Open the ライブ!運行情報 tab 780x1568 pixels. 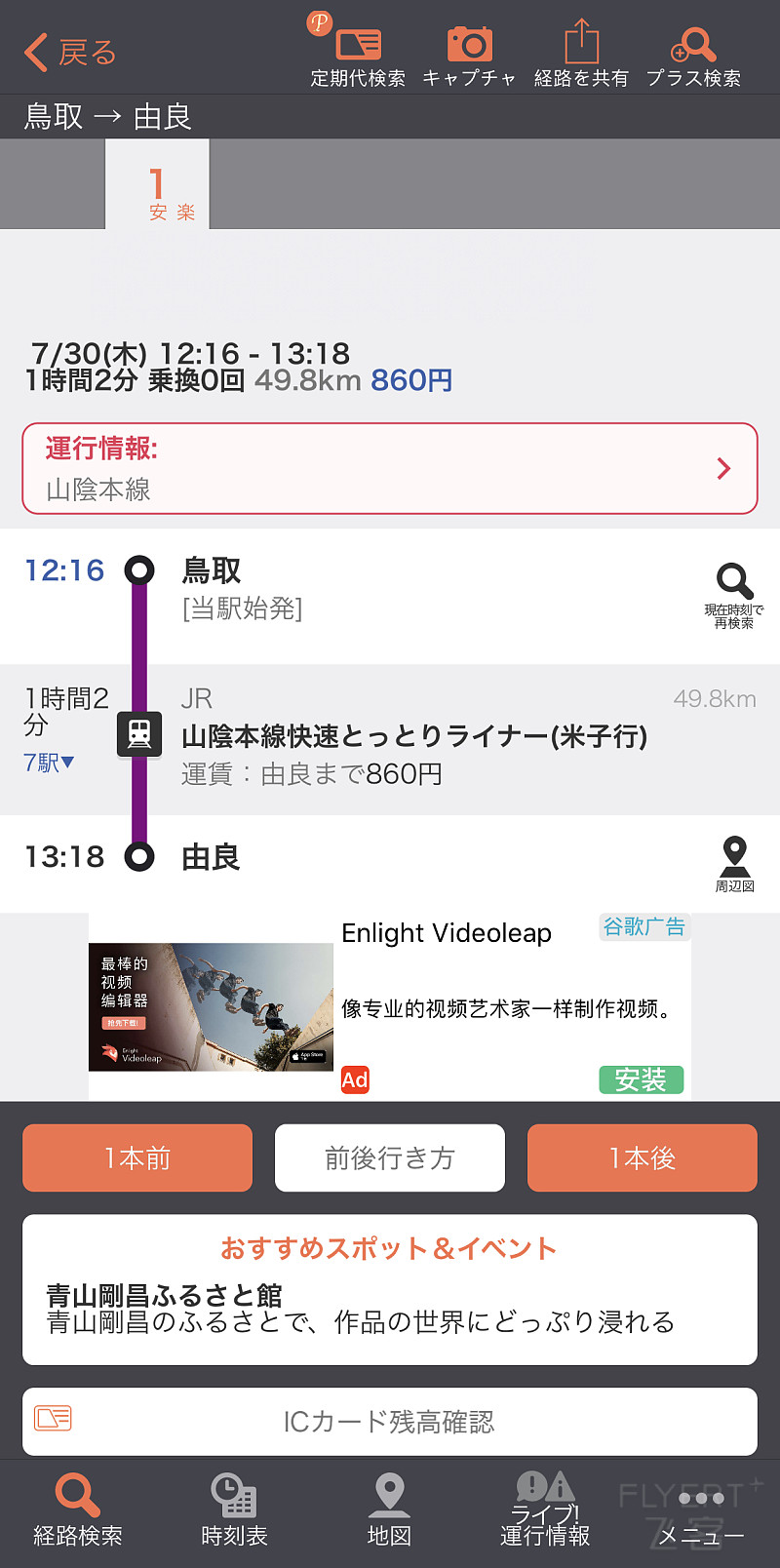[545, 1511]
